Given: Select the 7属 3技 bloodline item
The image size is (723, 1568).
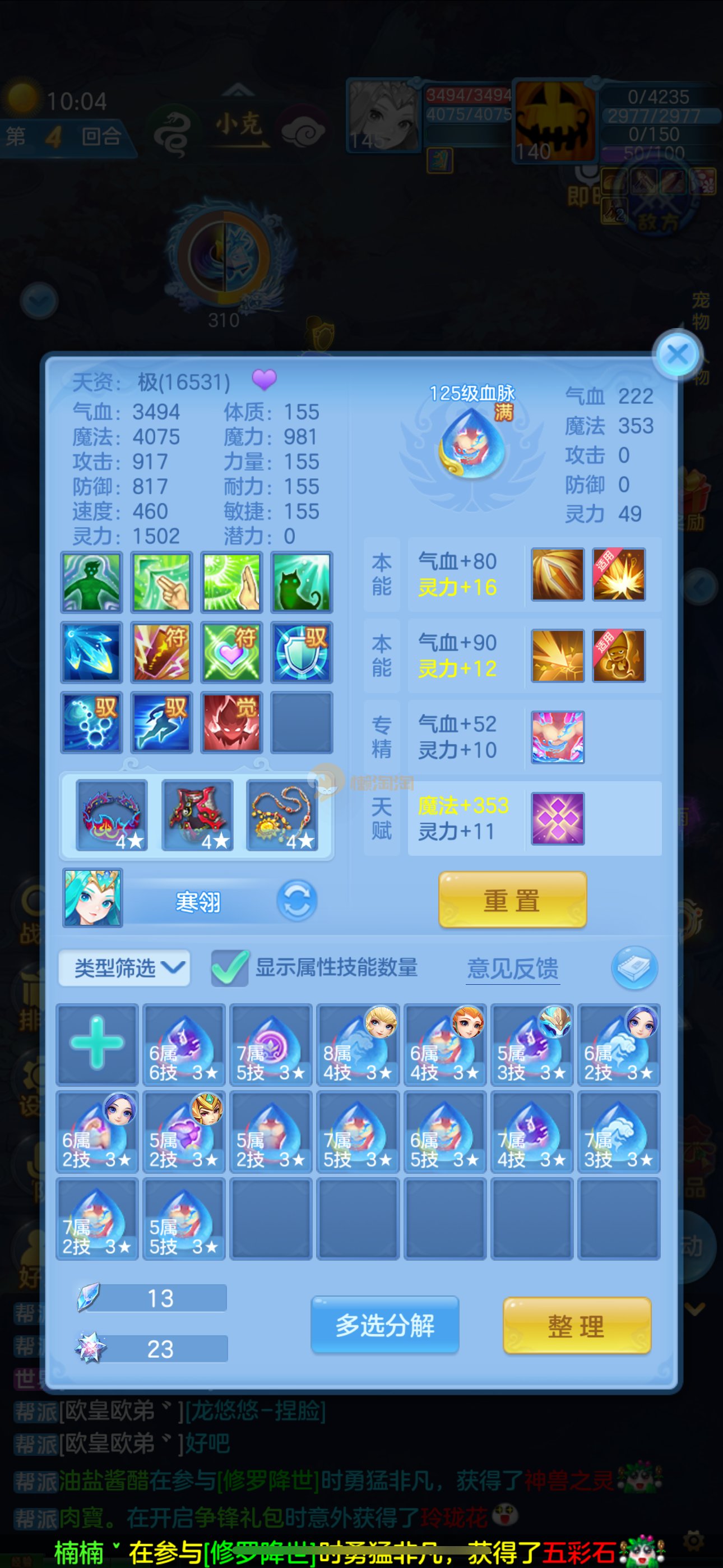Looking at the screenshot, I should point(618,1131).
